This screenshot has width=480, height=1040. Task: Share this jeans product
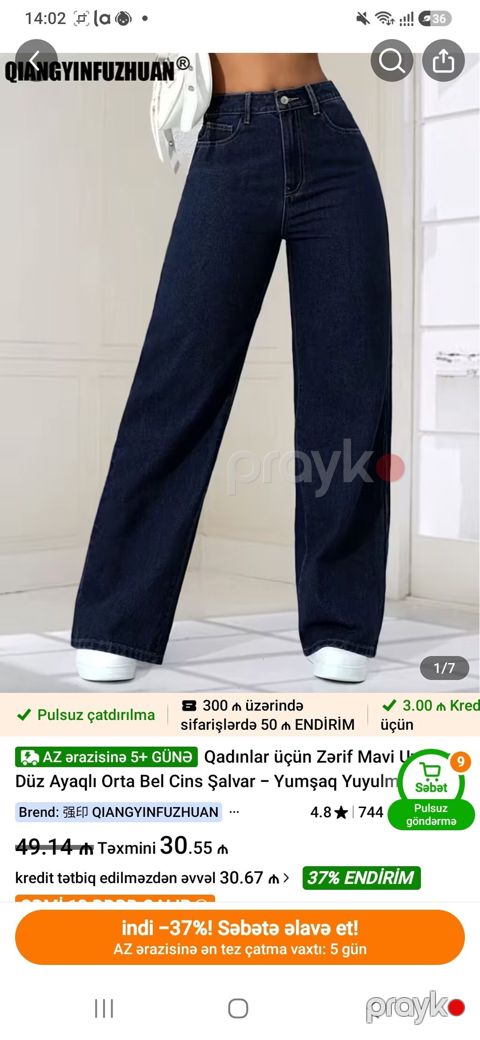(444, 61)
